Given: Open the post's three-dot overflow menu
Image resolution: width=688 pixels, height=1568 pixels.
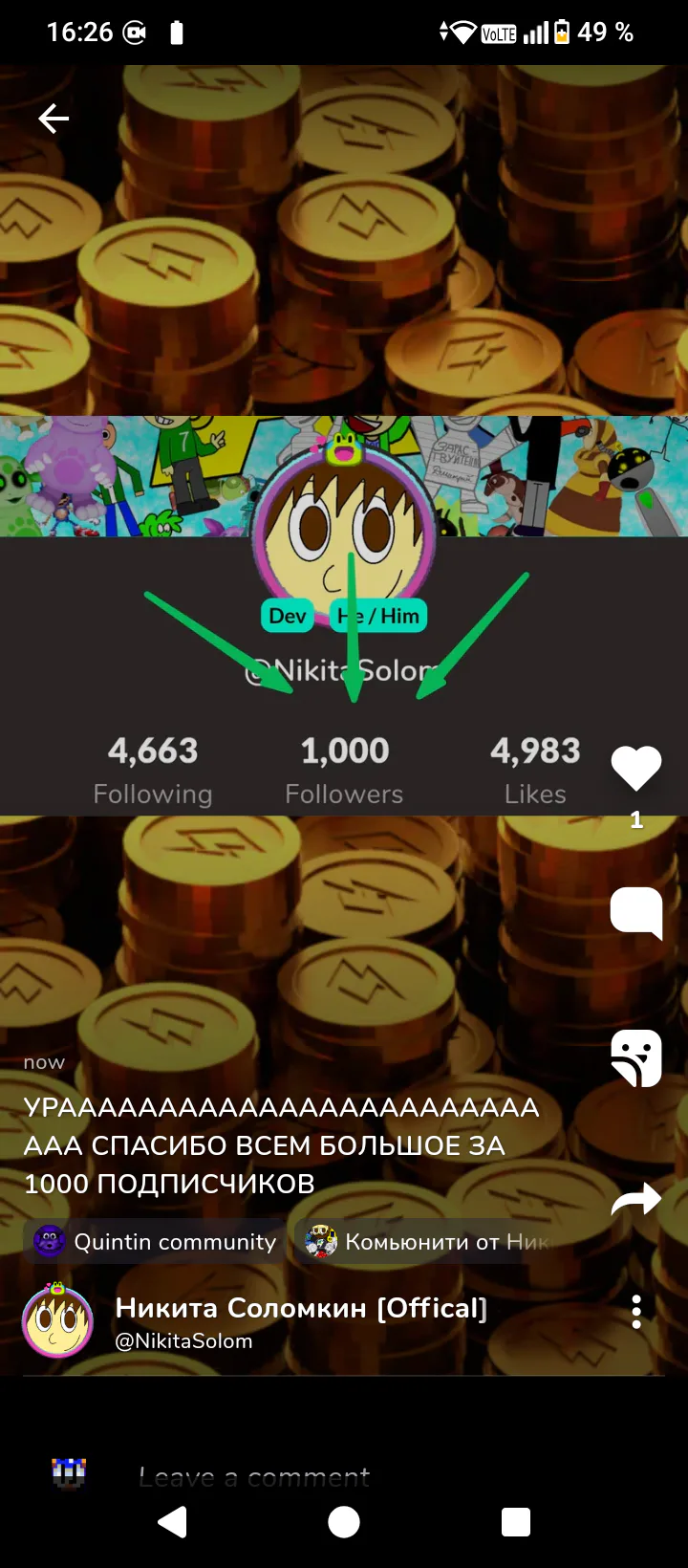Looking at the screenshot, I should click(x=636, y=1312).
